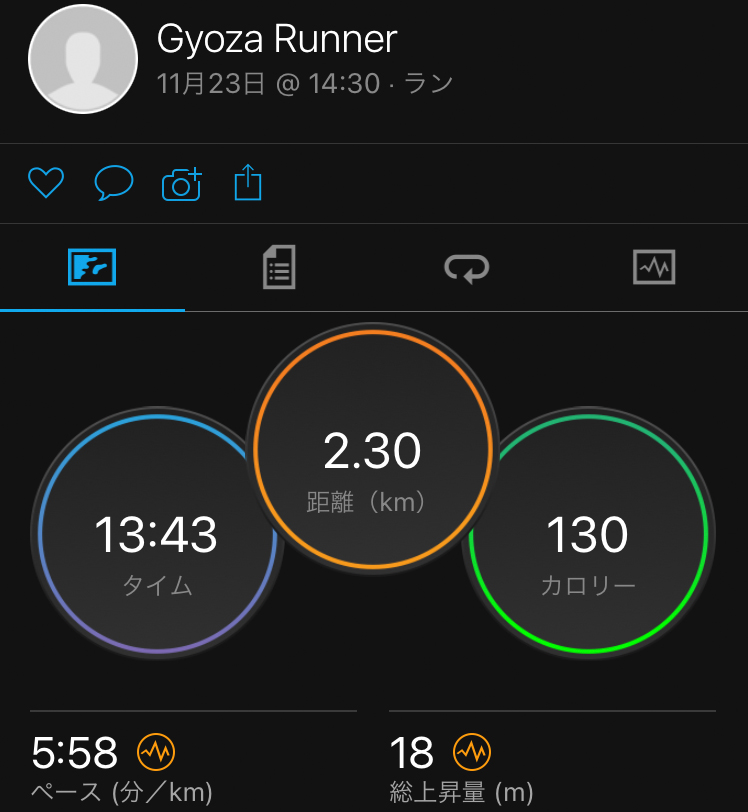This screenshot has width=748, height=812.
Task: Select the blue 13:43 time circle
Action: pyautogui.click(x=158, y=535)
